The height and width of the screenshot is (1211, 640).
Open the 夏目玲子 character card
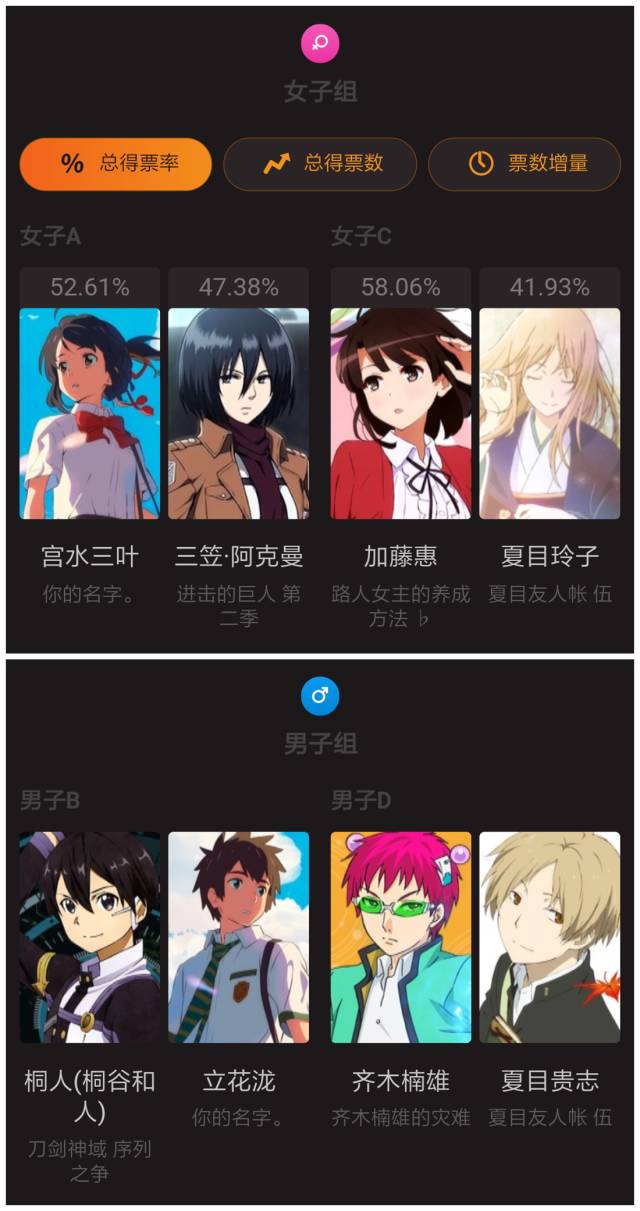(x=549, y=413)
